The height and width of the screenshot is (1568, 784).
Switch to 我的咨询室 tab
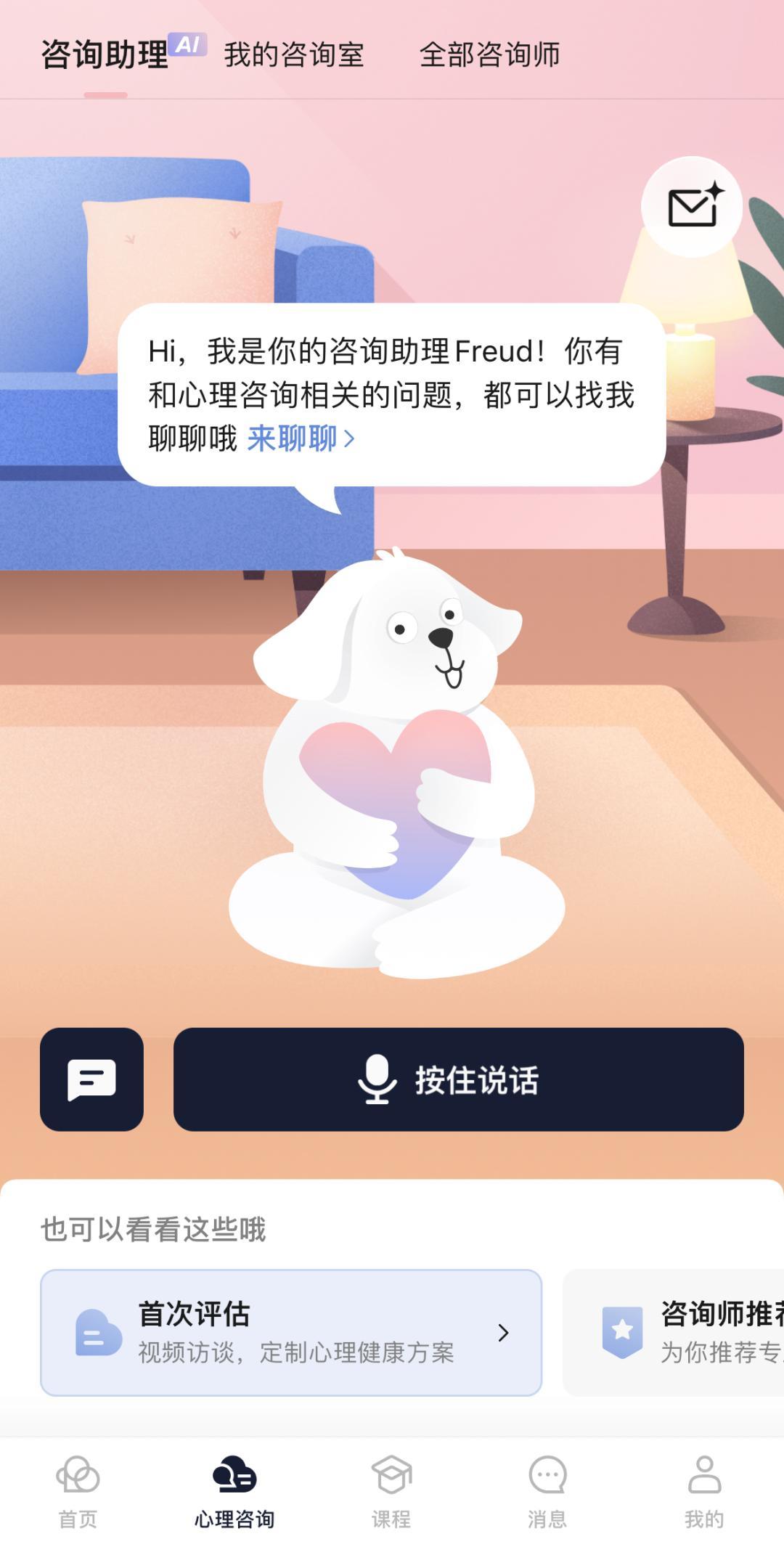point(294,55)
